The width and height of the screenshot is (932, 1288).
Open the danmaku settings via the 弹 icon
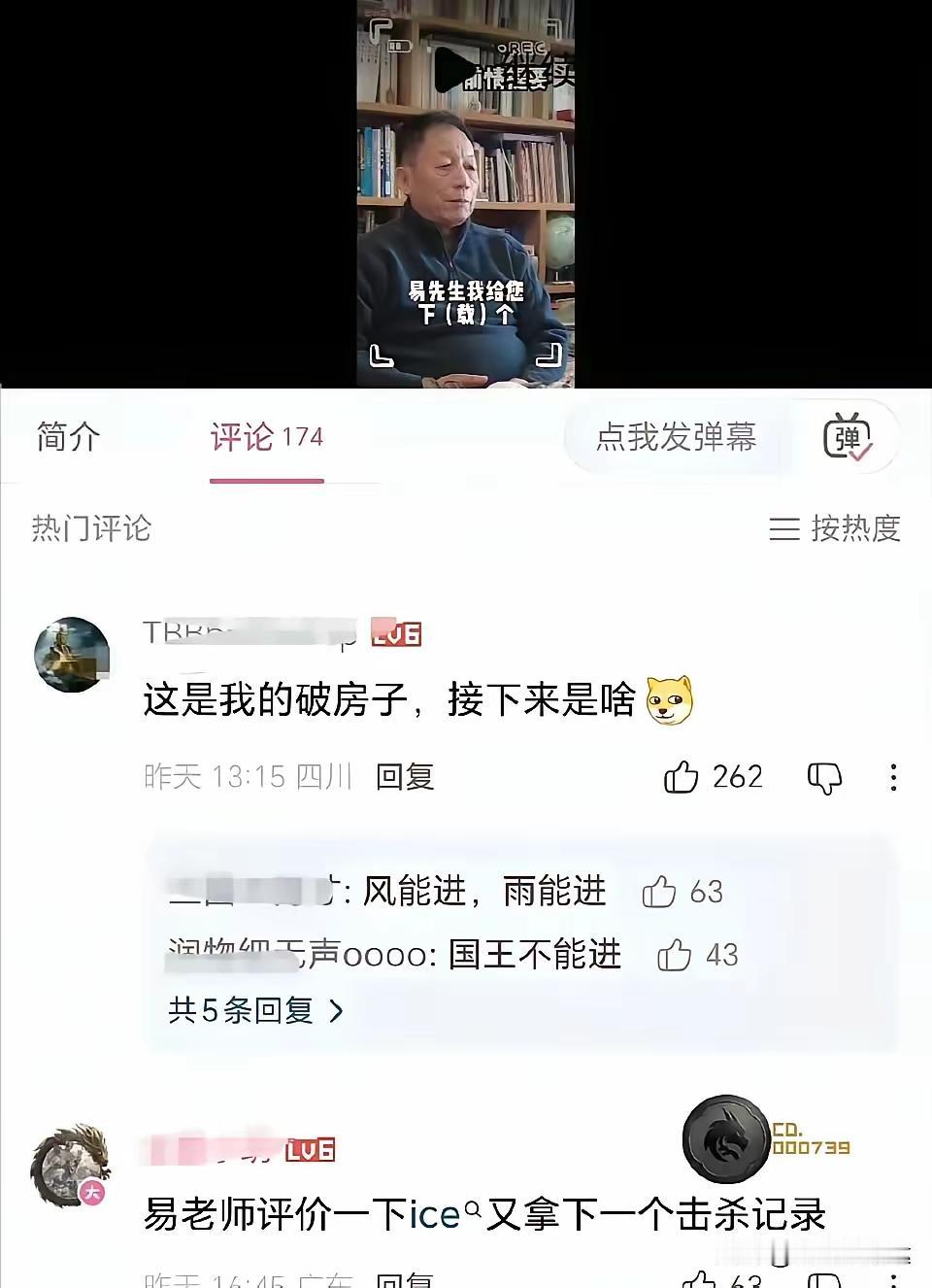[849, 438]
